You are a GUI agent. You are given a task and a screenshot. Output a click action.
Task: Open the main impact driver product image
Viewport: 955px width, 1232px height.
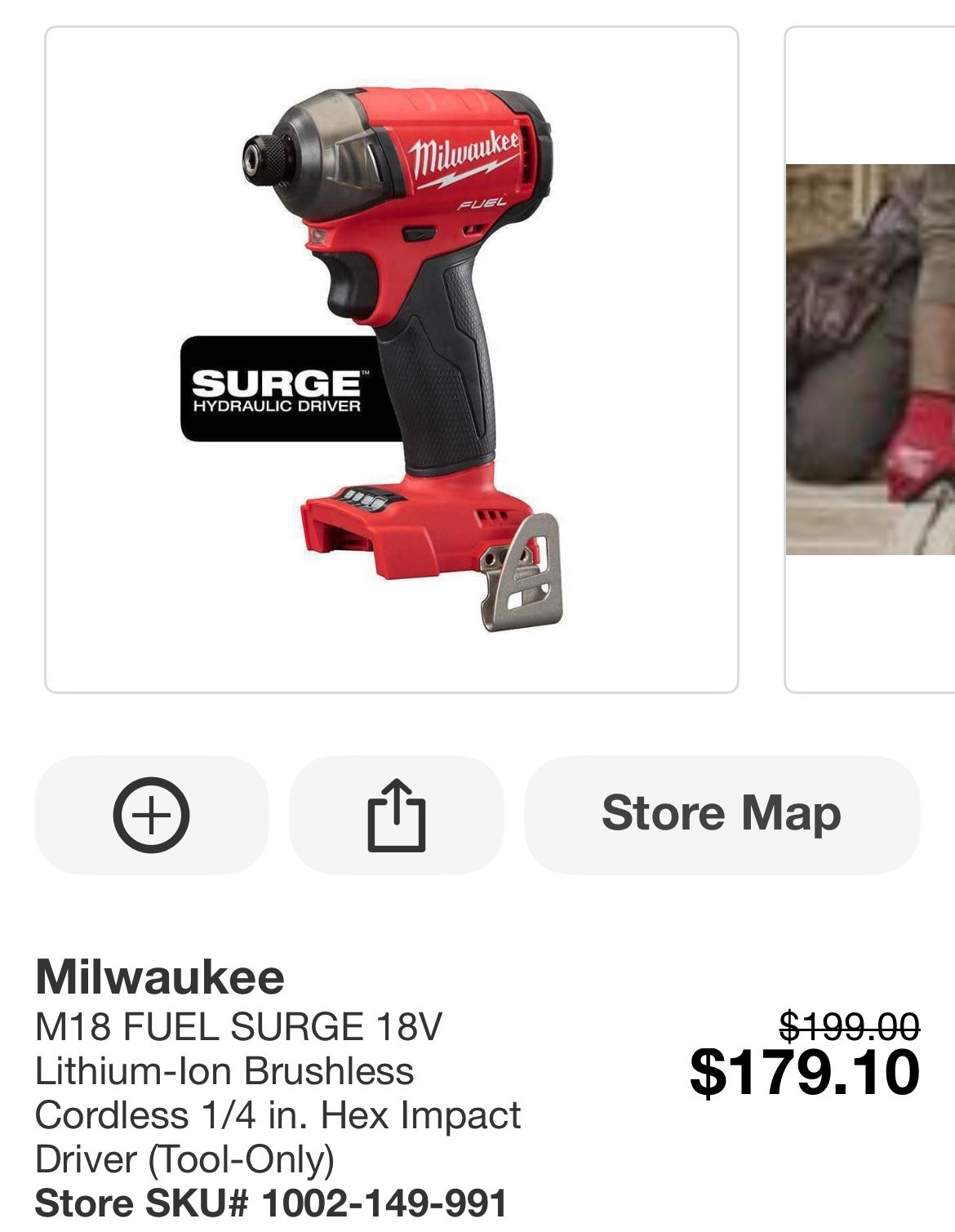pyautogui.click(x=392, y=359)
